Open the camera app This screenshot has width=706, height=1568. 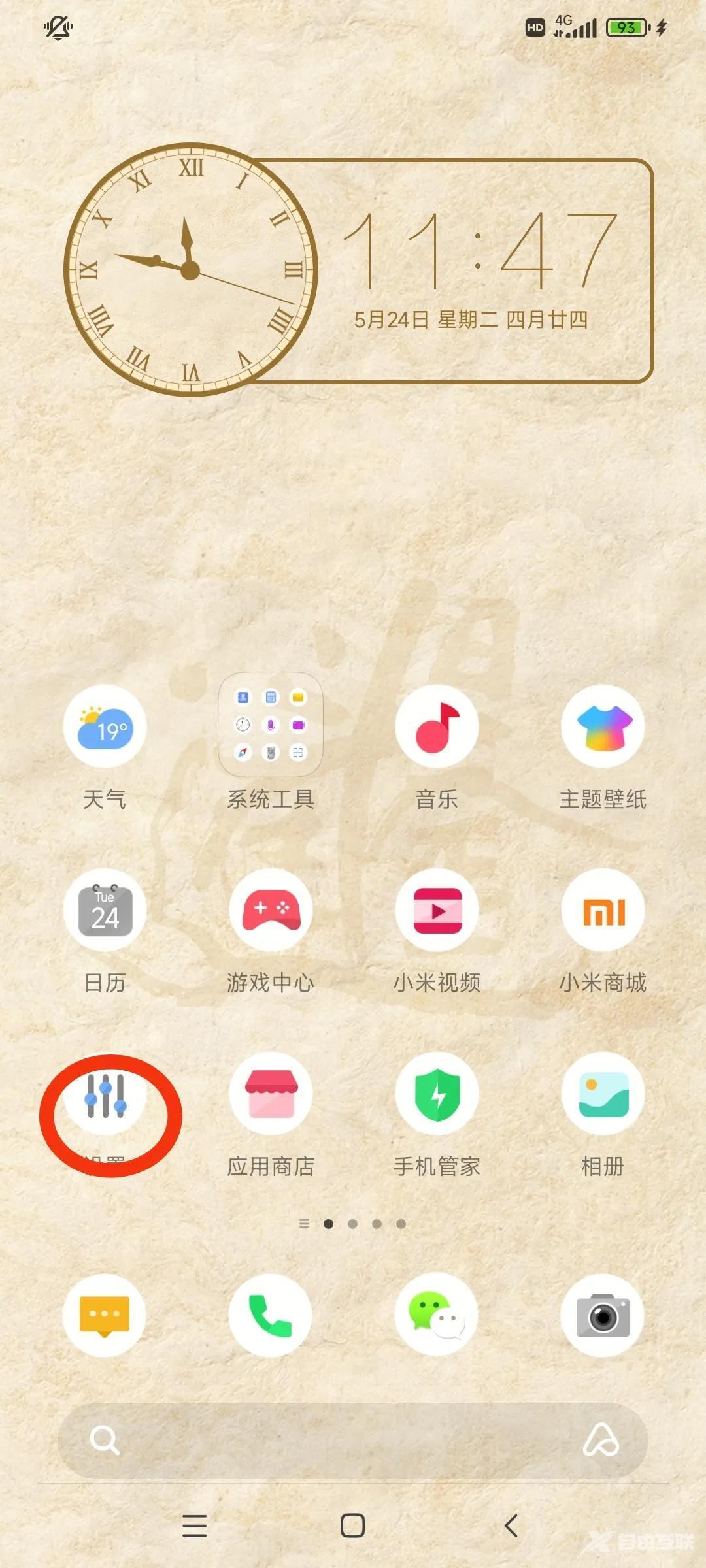click(x=603, y=1315)
